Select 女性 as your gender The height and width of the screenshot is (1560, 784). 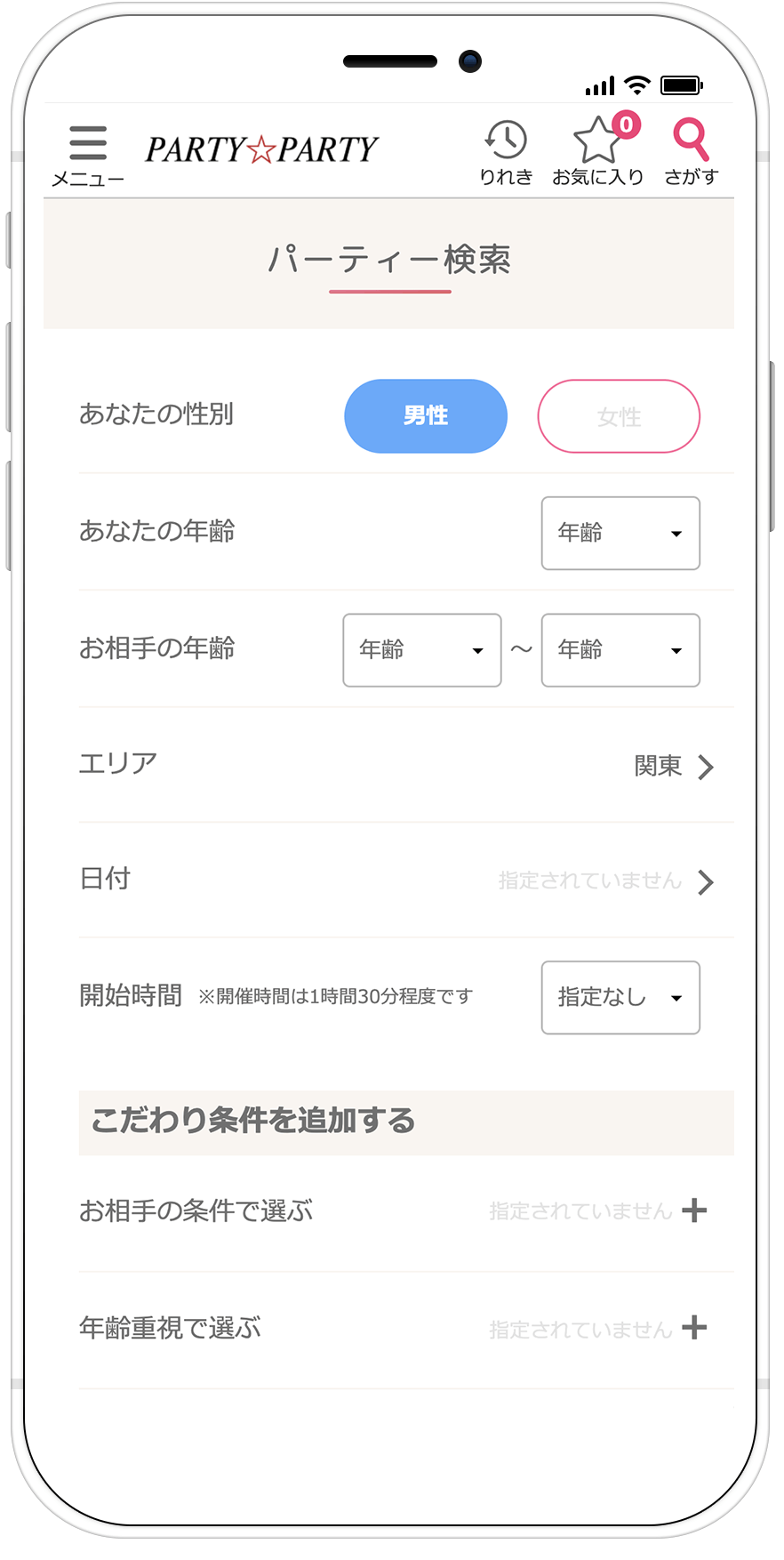[x=619, y=416]
